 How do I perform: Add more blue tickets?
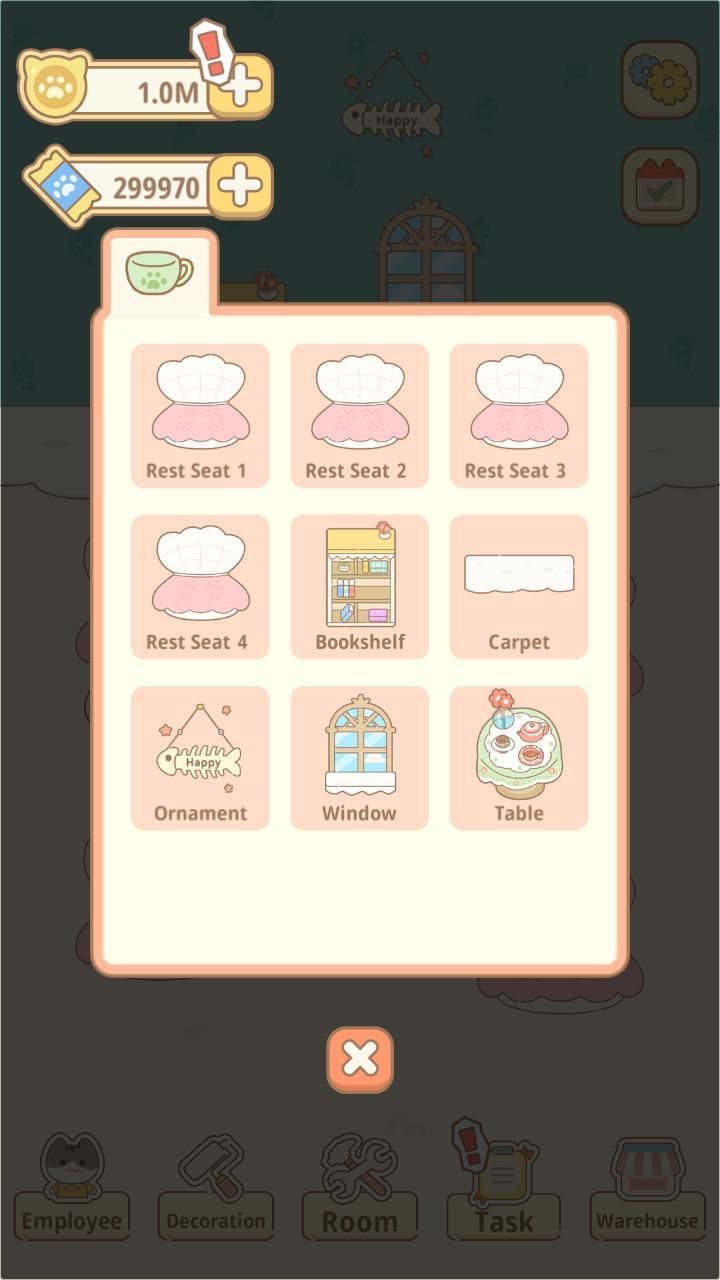[x=240, y=186]
